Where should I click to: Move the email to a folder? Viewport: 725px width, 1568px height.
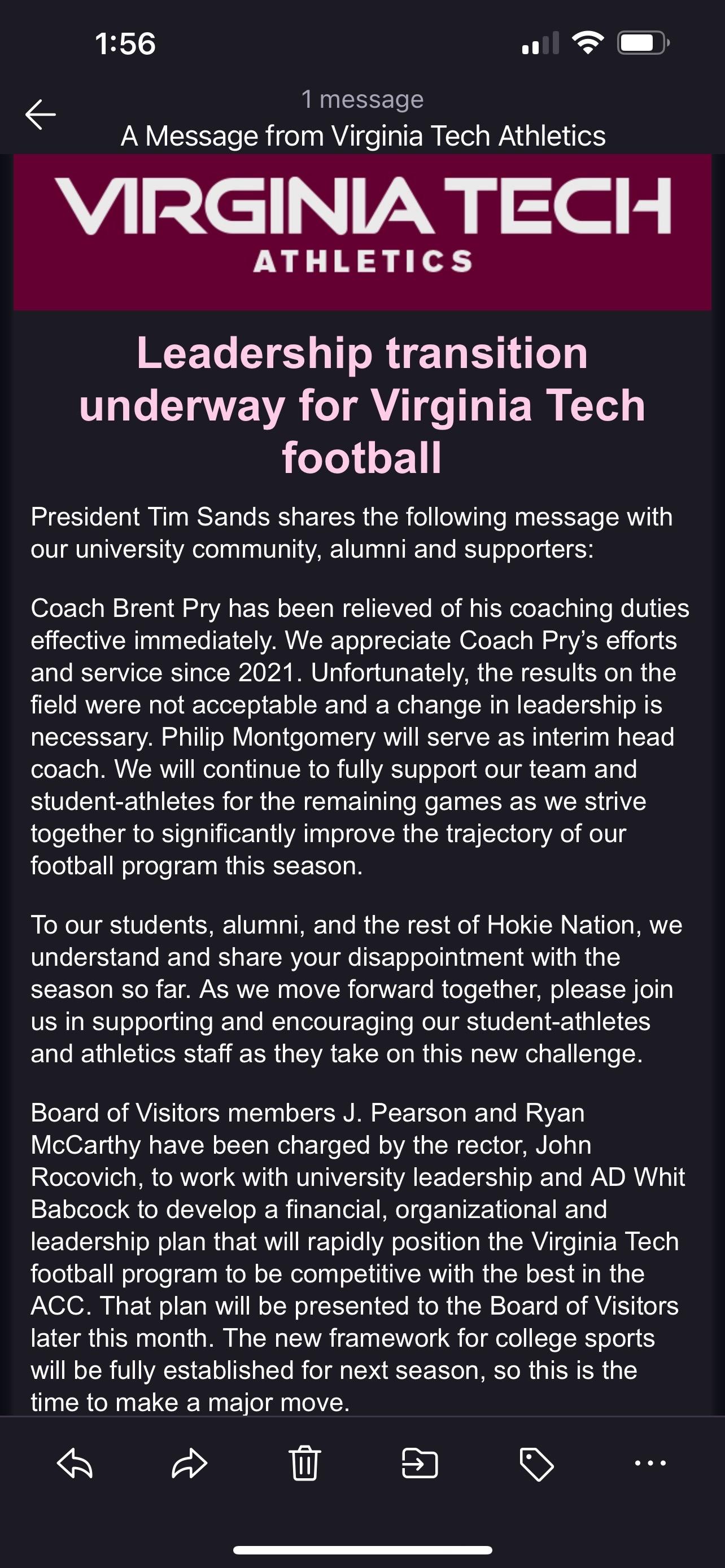(x=420, y=1464)
